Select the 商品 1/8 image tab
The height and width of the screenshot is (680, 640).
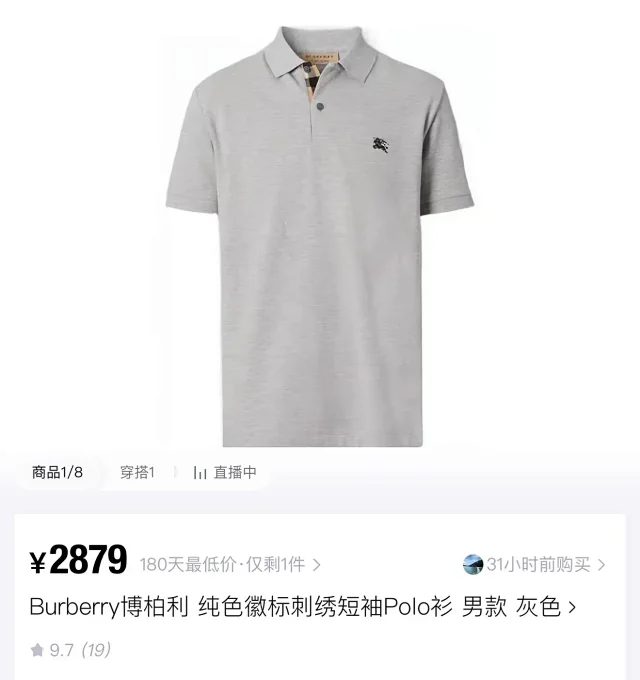tap(57, 472)
